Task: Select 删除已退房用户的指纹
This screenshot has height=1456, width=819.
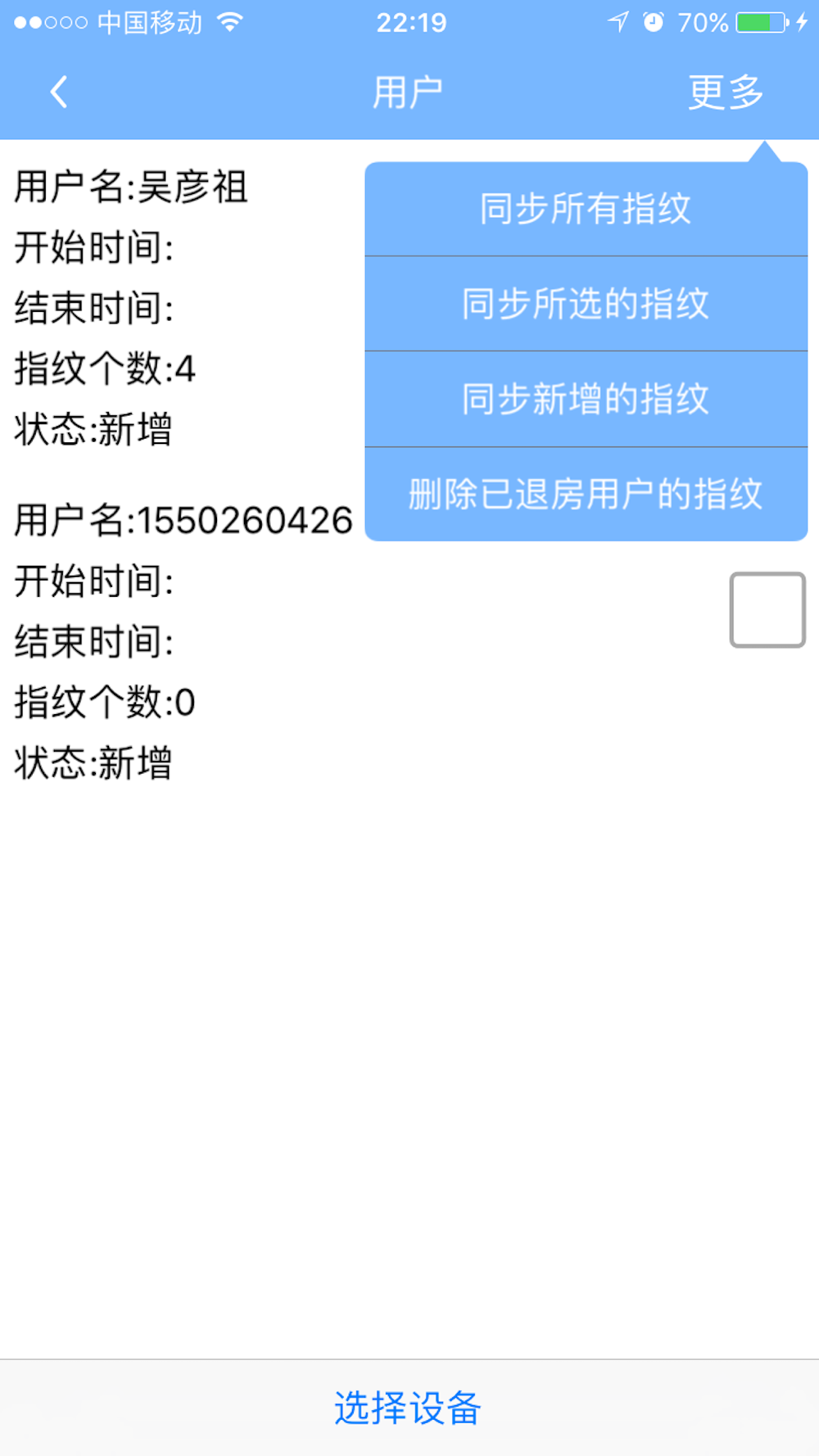Action: [586, 495]
